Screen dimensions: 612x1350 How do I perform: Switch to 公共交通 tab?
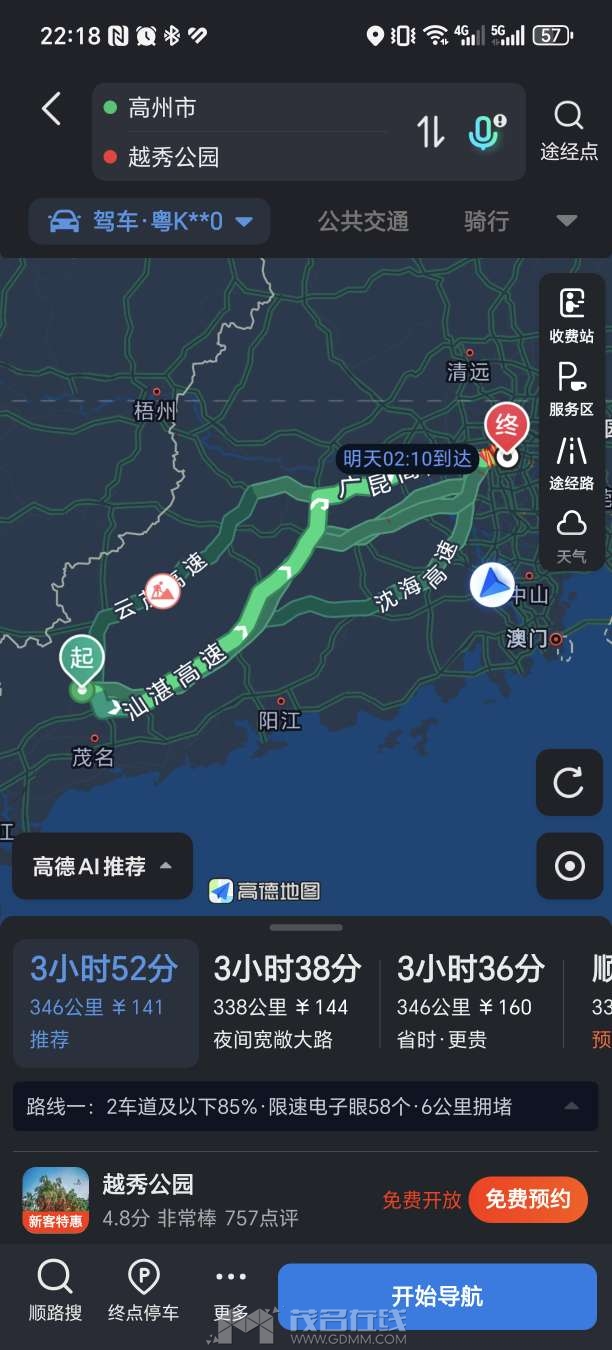pos(363,221)
